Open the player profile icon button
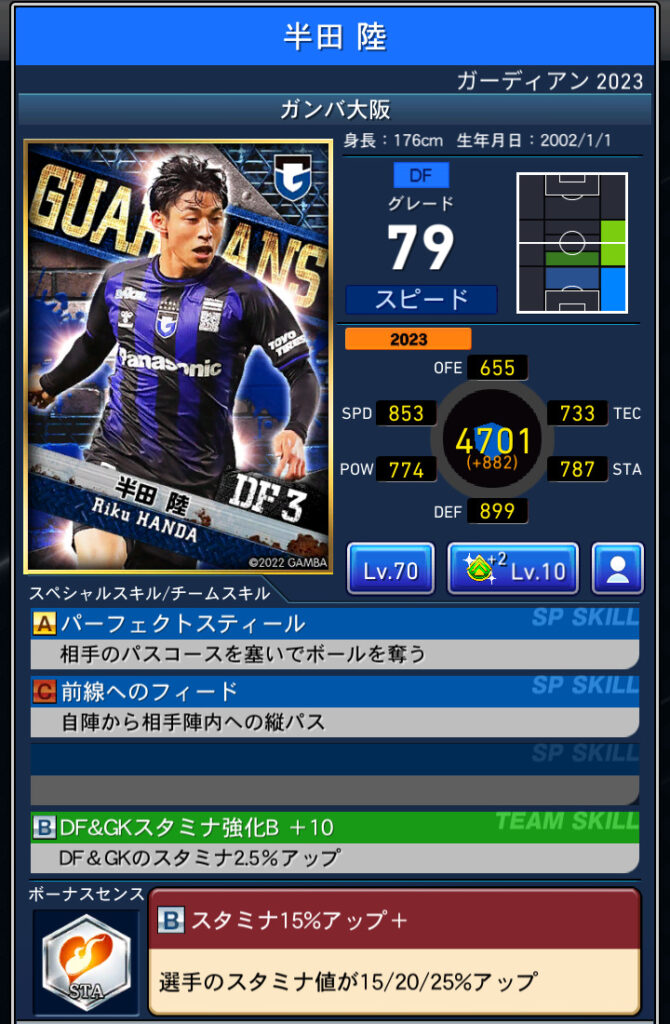The width and height of the screenshot is (670, 1024). click(617, 570)
